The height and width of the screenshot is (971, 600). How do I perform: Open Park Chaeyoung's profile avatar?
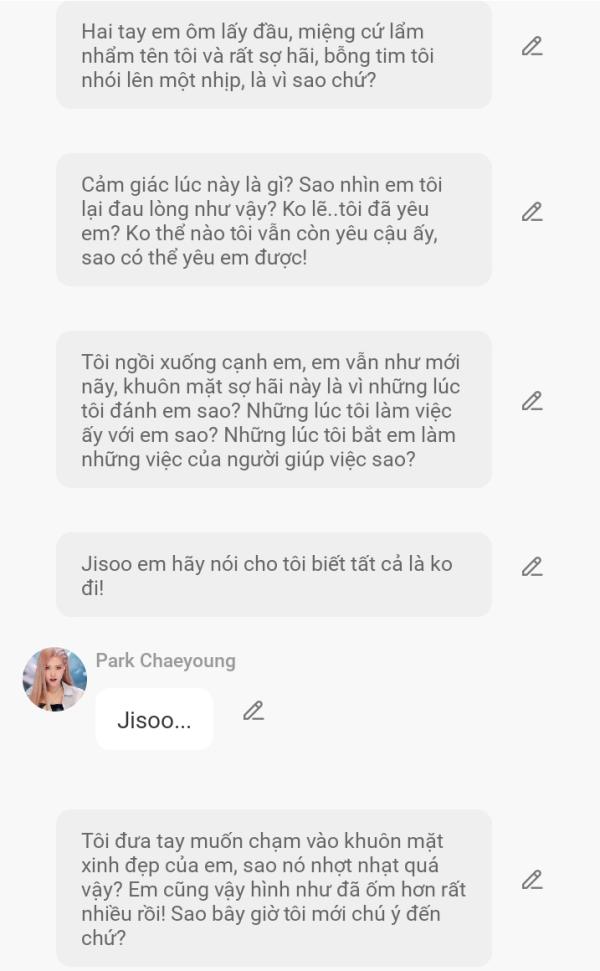pyautogui.click(x=55, y=679)
